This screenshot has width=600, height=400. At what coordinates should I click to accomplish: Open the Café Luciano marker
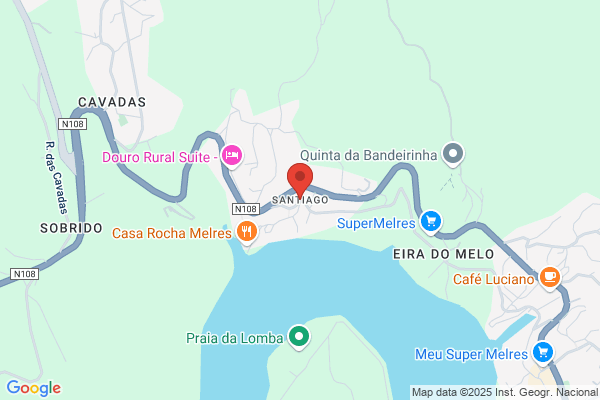(550, 278)
